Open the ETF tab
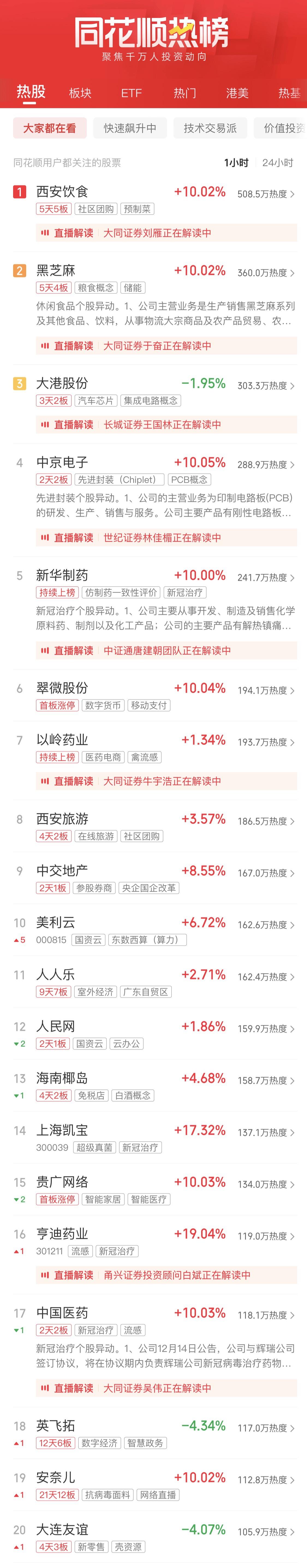 click(131, 93)
